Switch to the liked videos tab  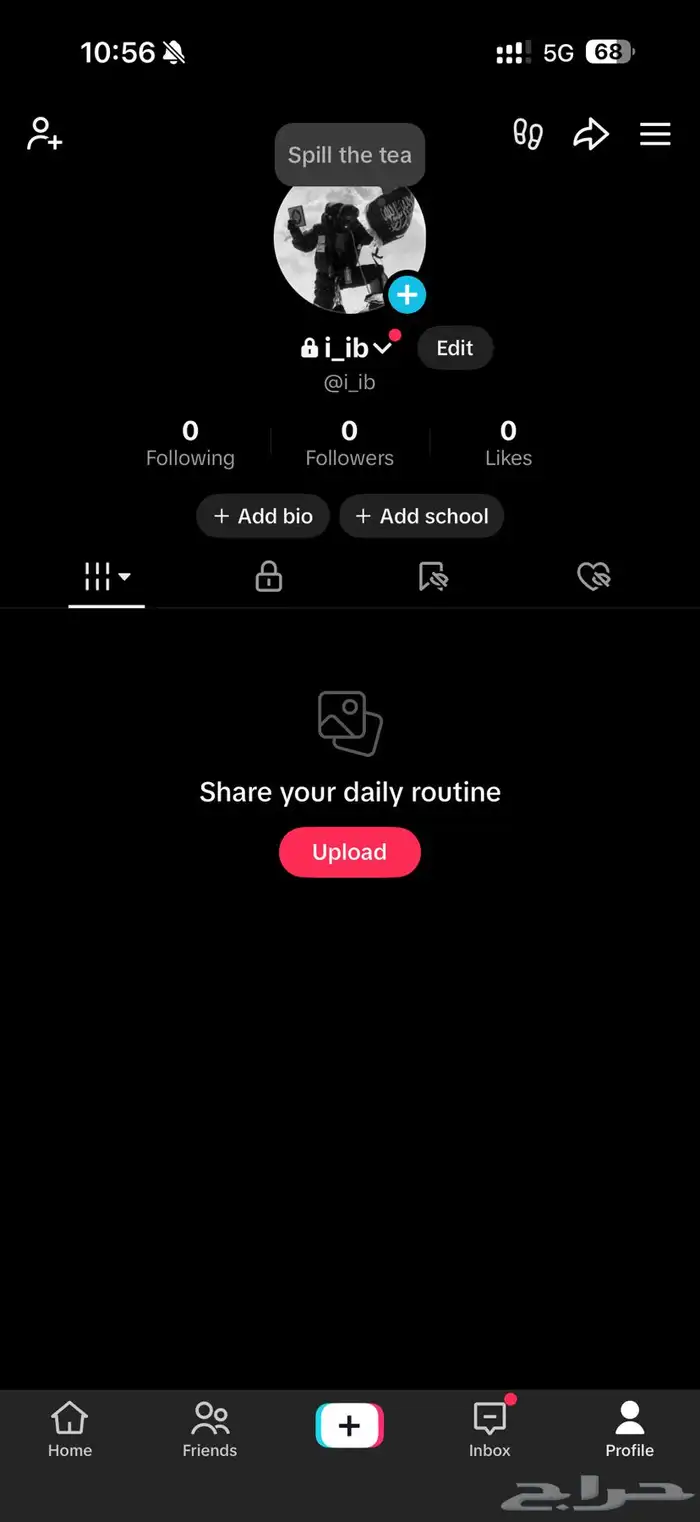coord(594,577)
